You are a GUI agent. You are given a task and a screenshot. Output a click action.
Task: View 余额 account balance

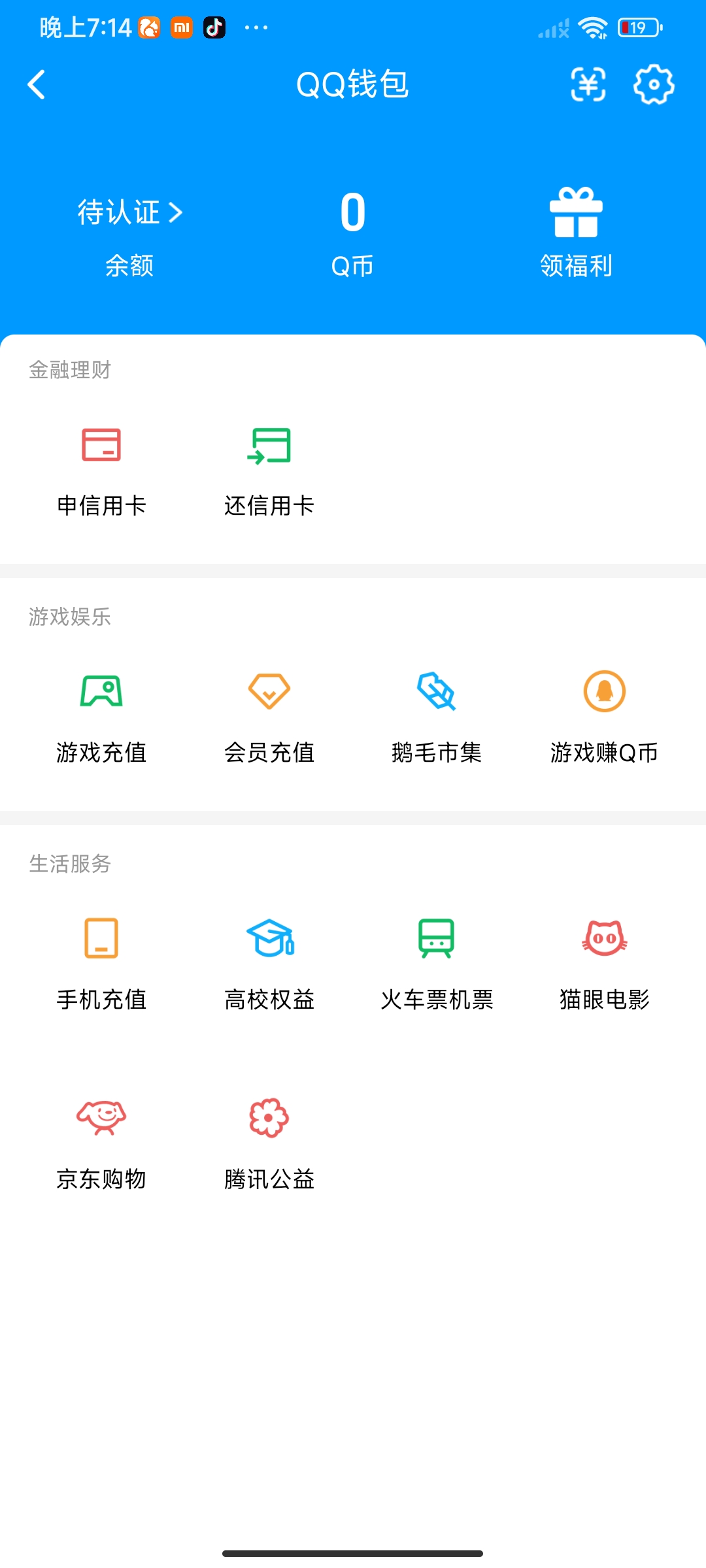click(x=129, y=265)
